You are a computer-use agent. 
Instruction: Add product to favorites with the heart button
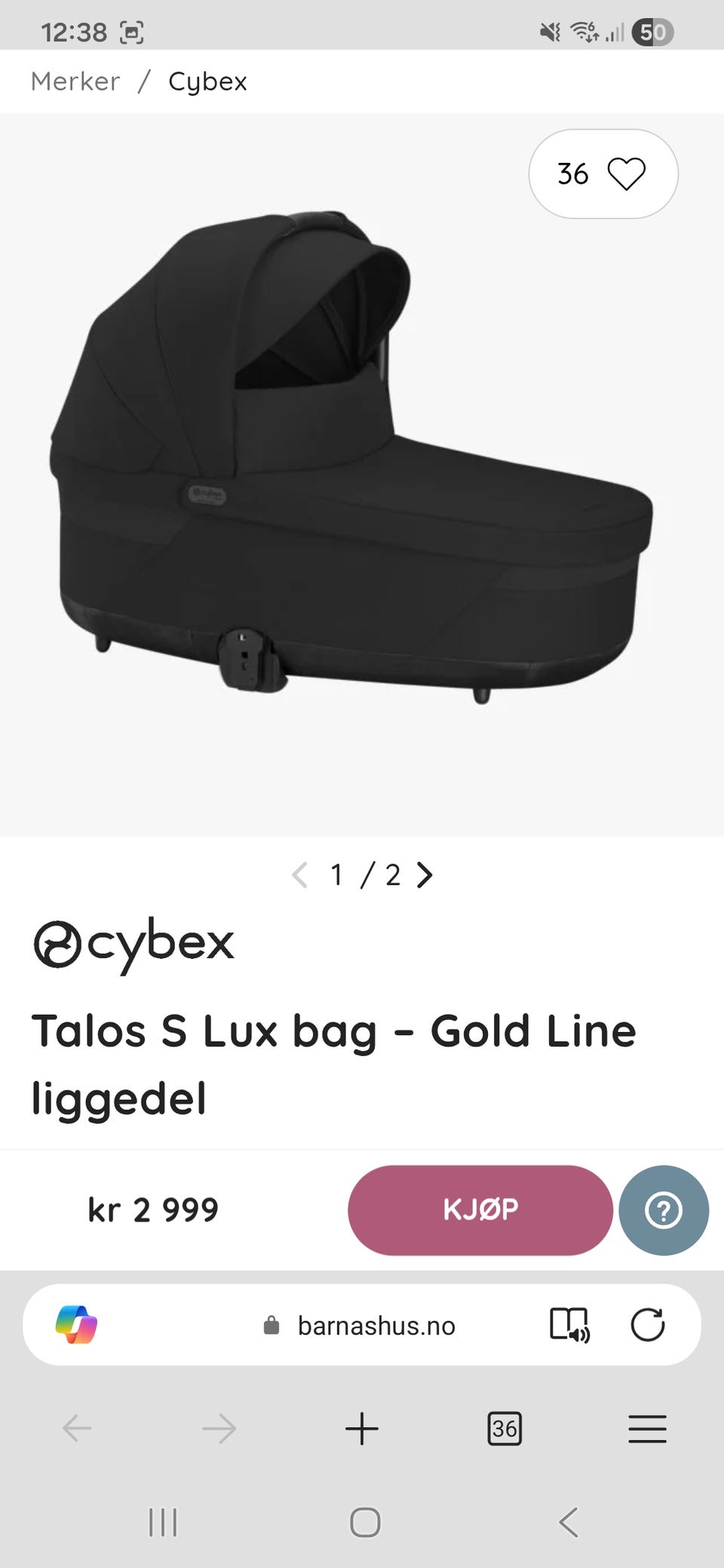pos(603,174)
